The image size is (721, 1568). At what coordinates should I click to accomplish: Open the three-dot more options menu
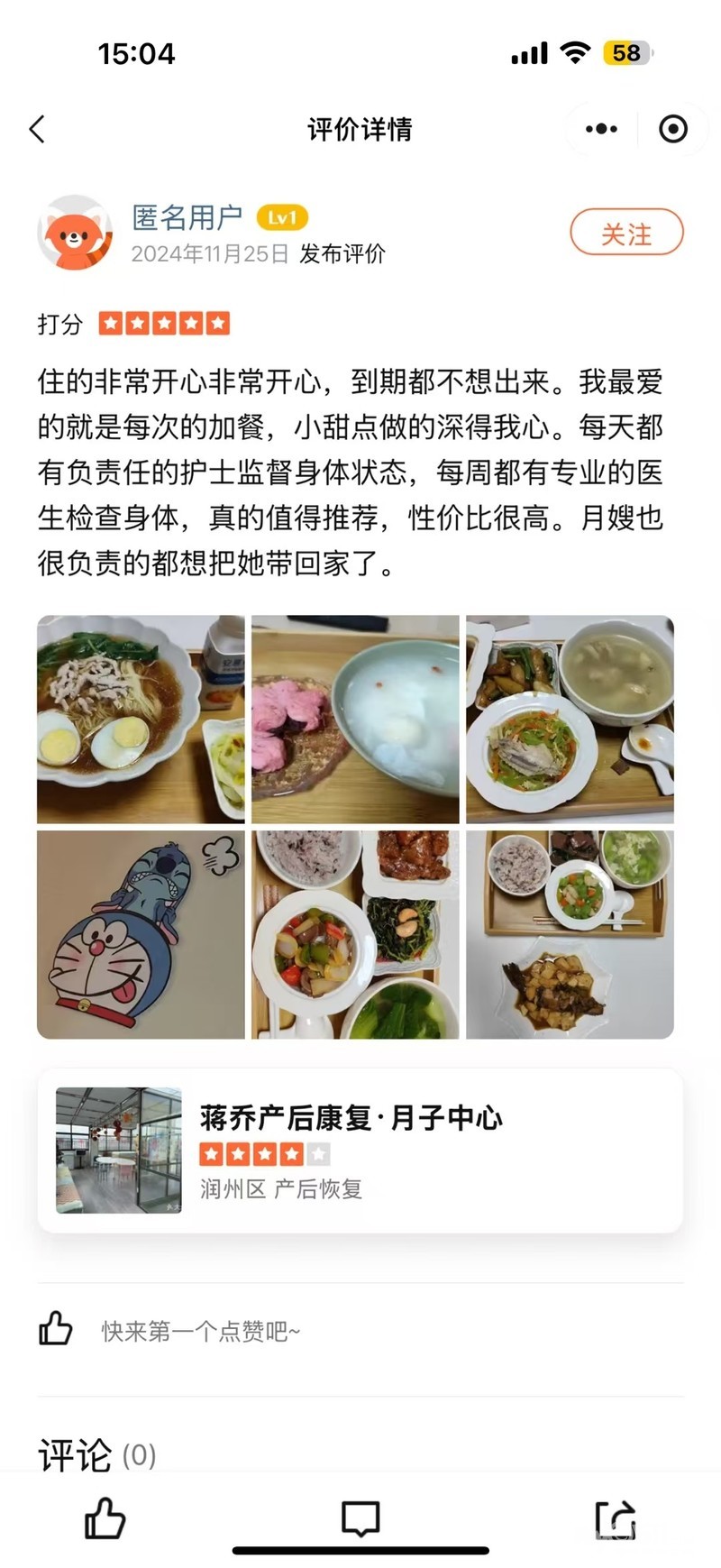(601, 129)
